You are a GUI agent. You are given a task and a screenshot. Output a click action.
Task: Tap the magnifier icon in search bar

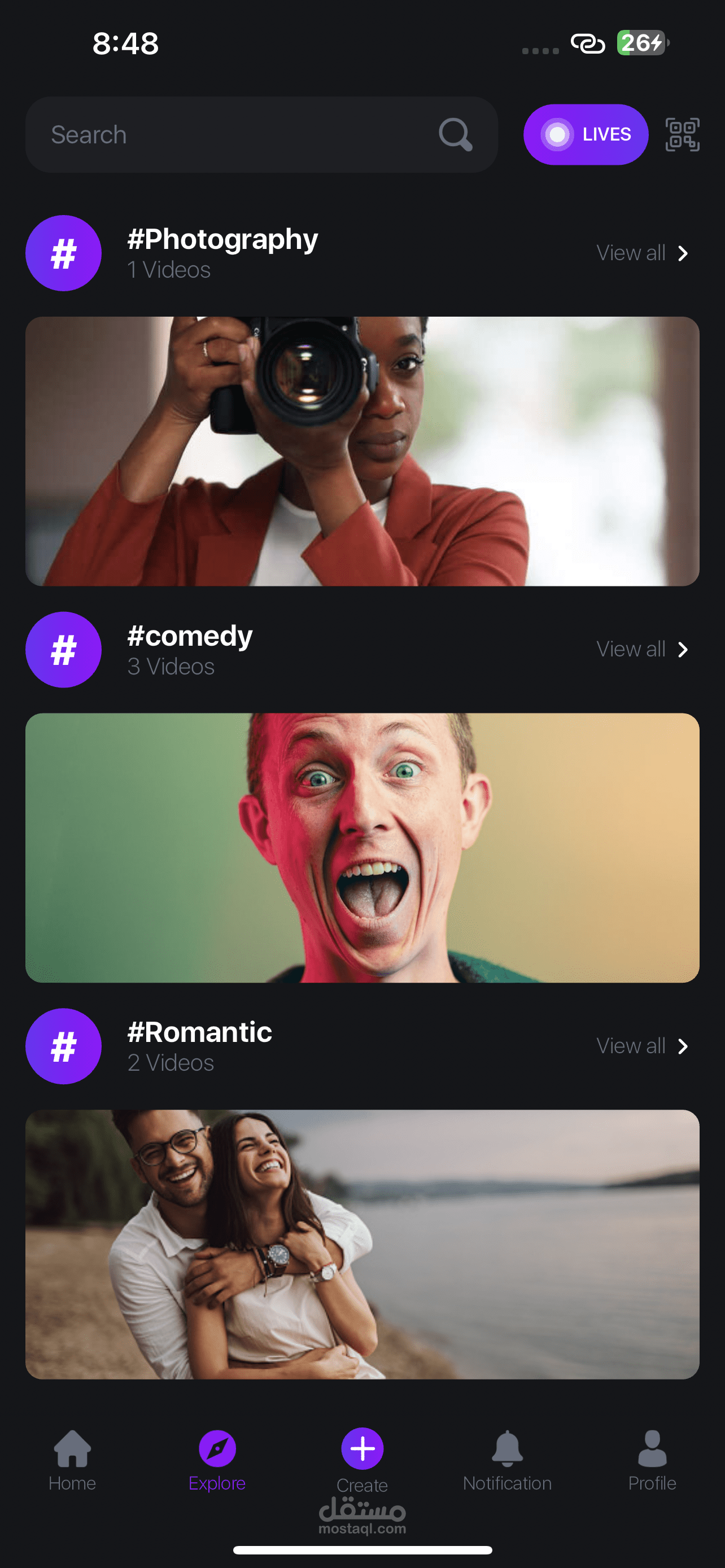(455, 134)
